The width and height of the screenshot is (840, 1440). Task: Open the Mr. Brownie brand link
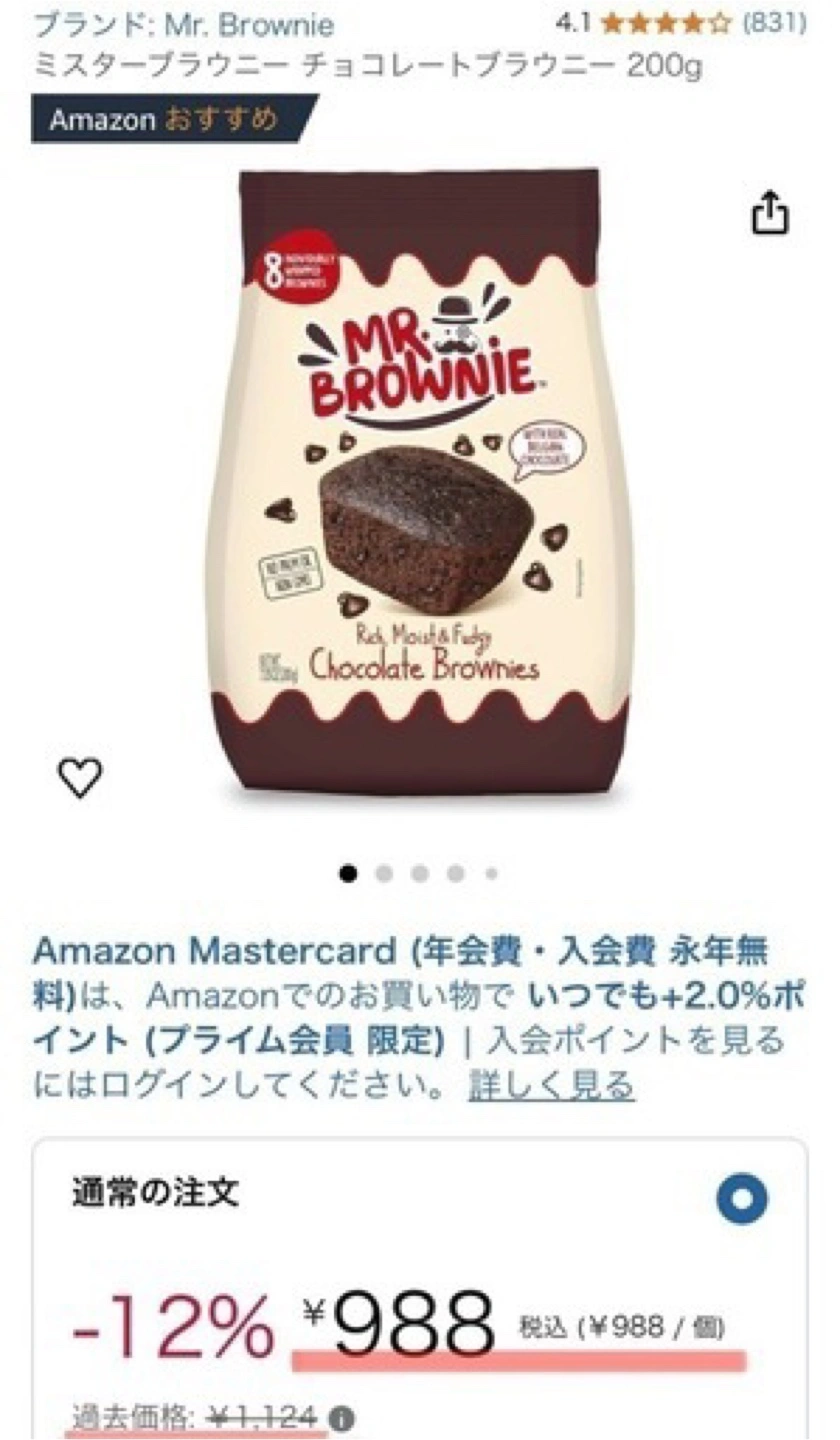pos(185,24)
